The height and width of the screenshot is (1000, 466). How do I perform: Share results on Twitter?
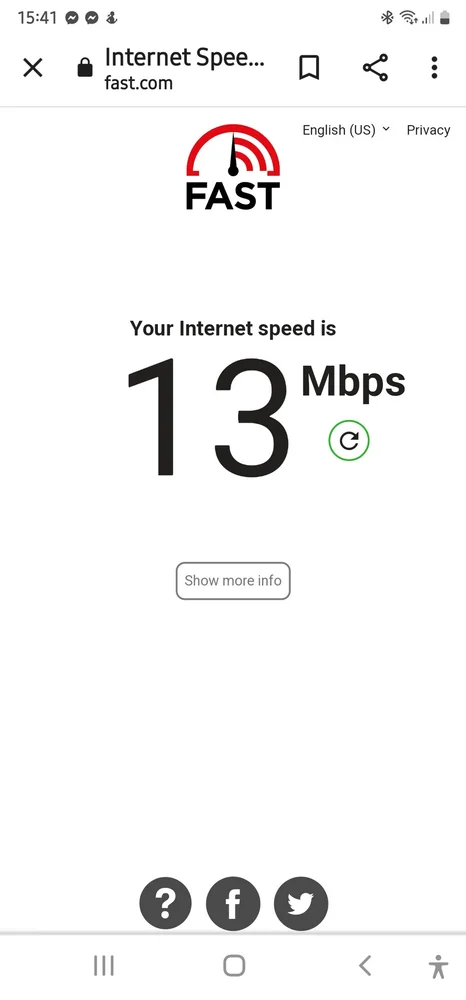(301, 904)
